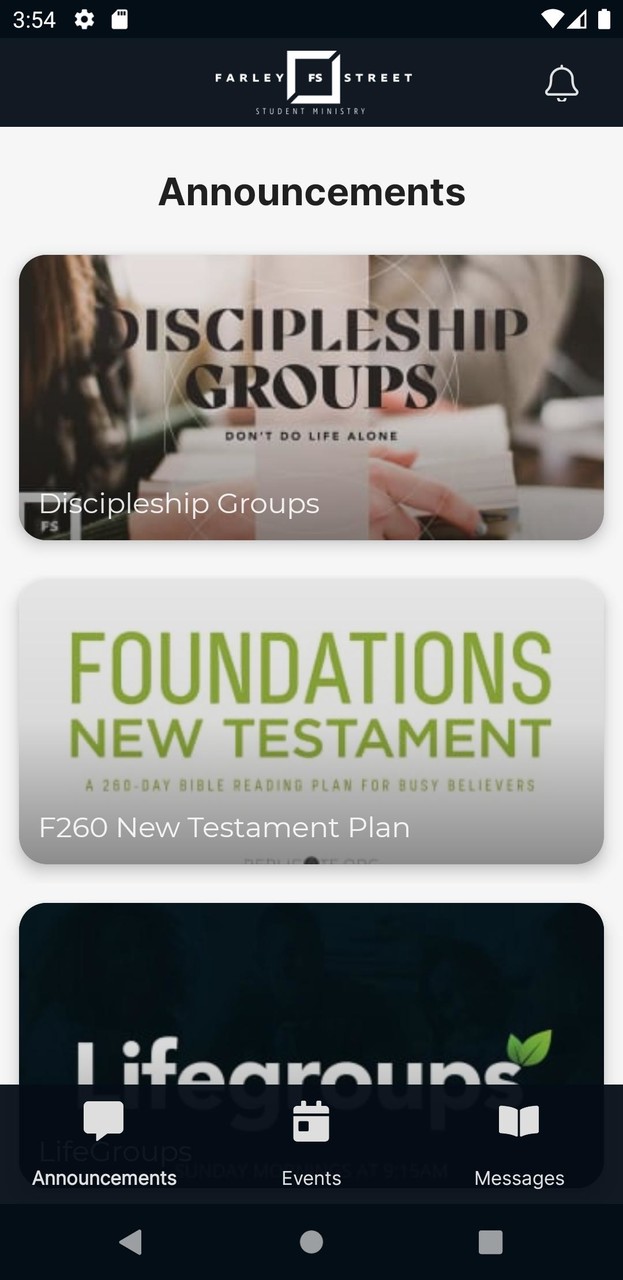The width and height of the screenshot is (623, 1280).
Task: Open the Discipleship Groups announcement
Action: coord(311,397)
